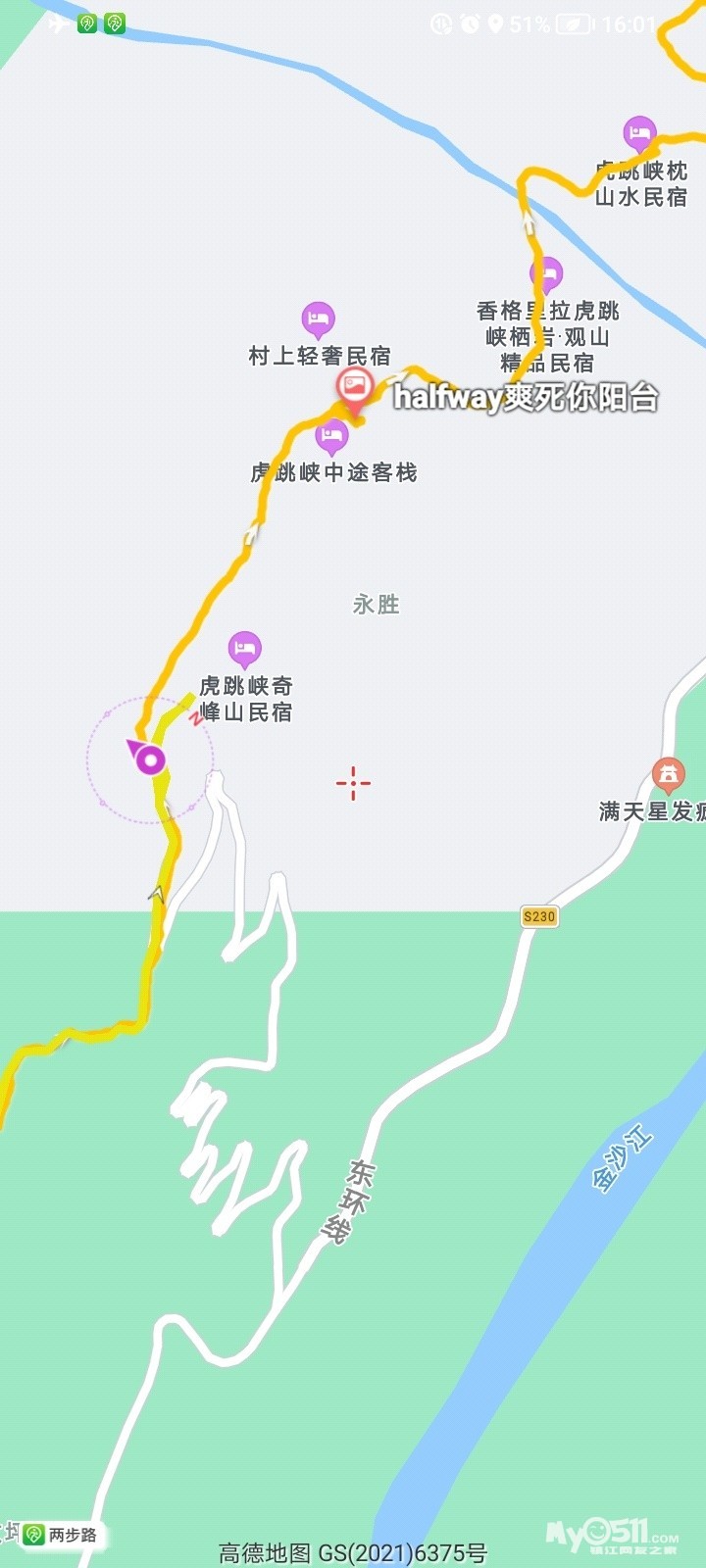Viewport: 706px width, 1568px height.
Task: Select the 村上轻奢民宿 hotel pin
Action: pos(317,318)
